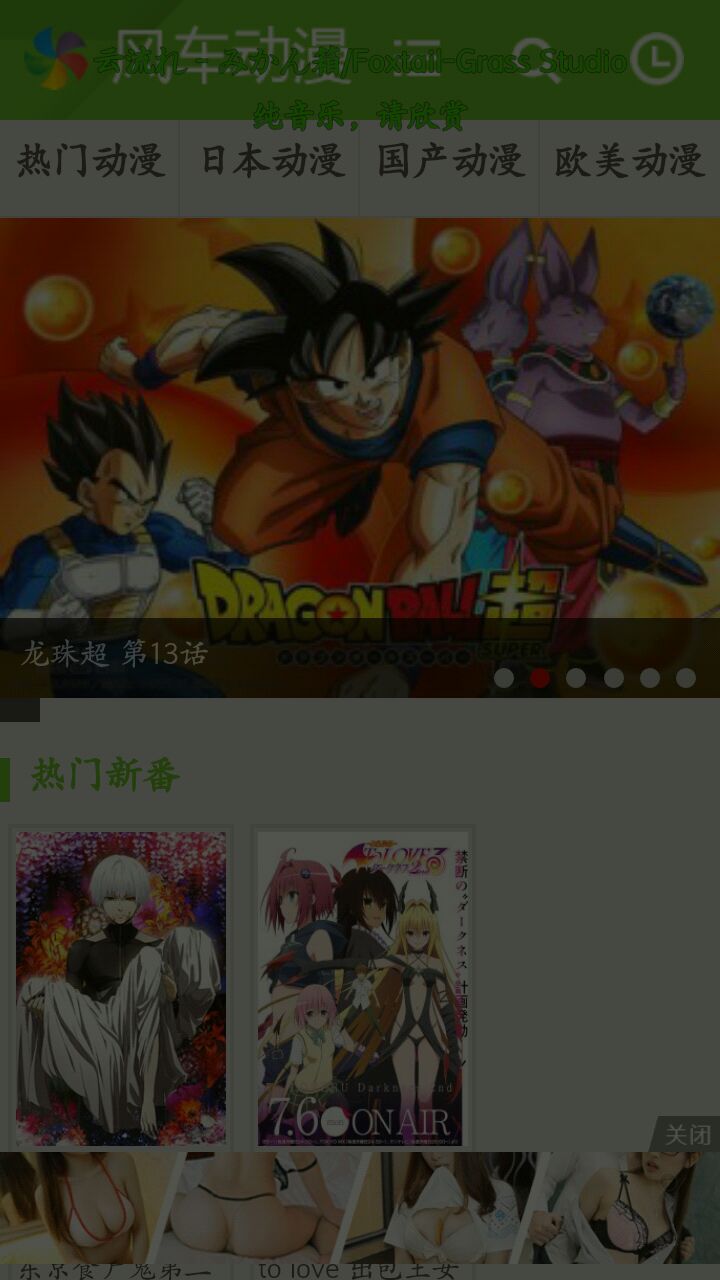Jump to the last banner slide dot
Image resolution: width=720 pixels, height=1280 pixels.
coord(686,678)
